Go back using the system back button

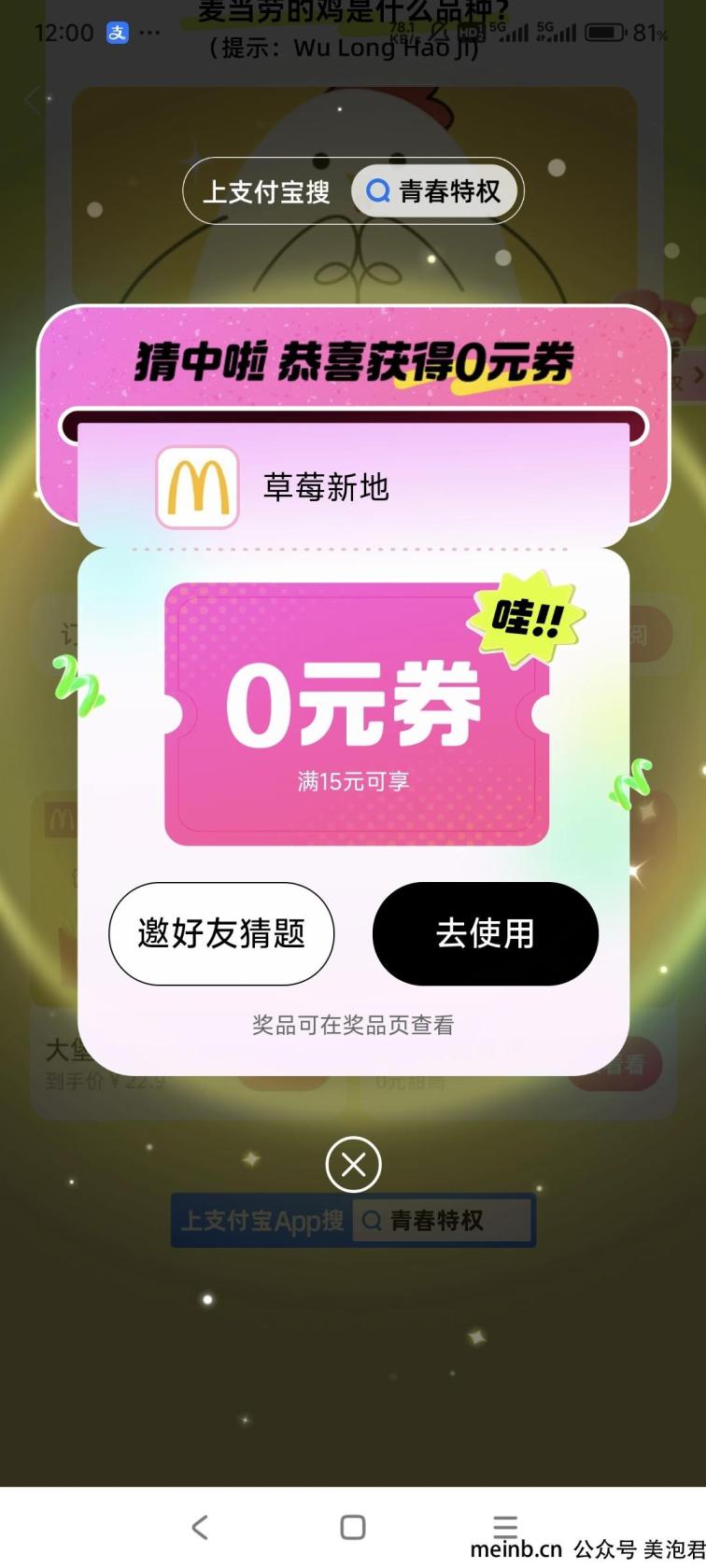pyautogui.click(x=200, y=1527)
